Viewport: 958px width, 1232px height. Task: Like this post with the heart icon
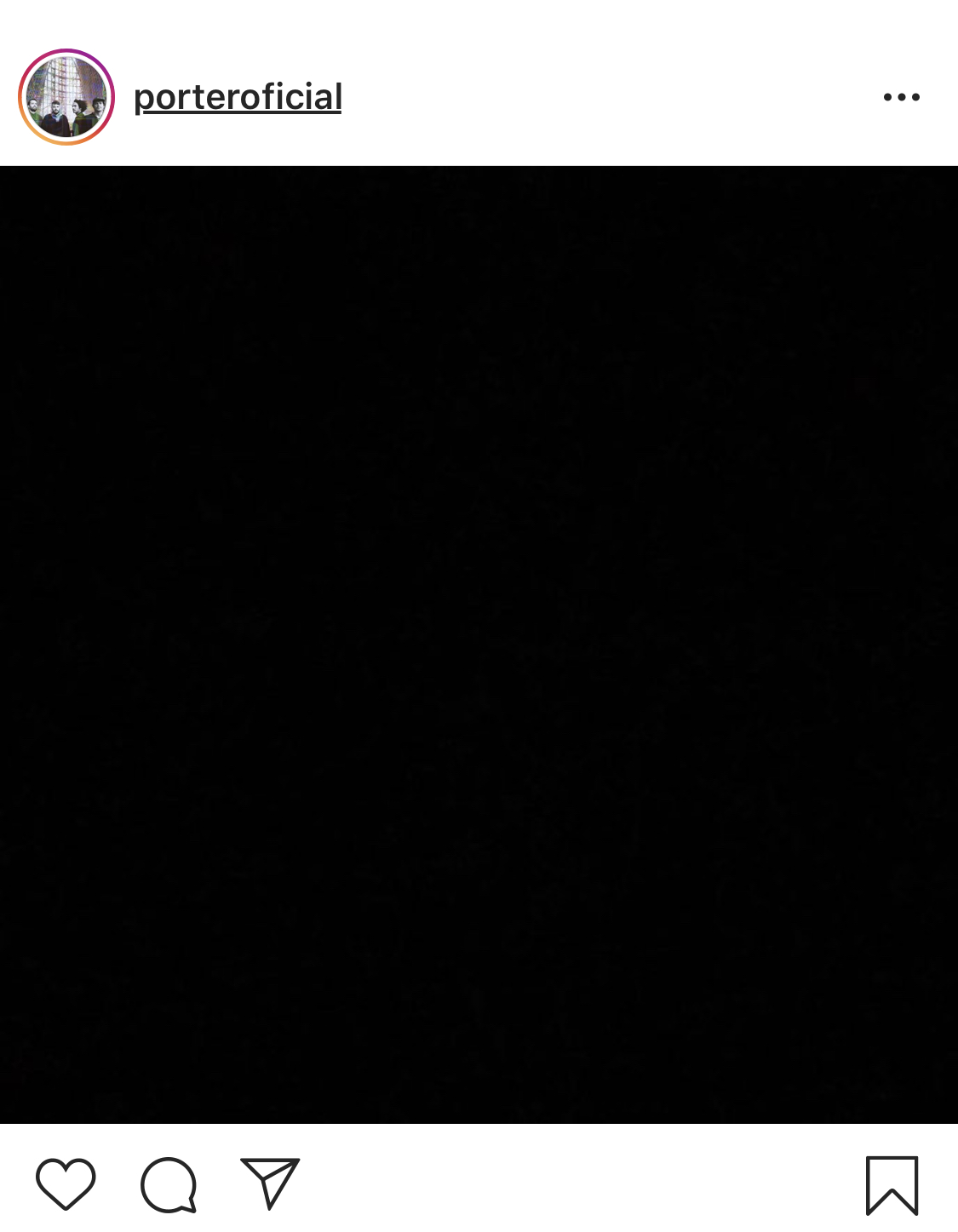tap(66, 1183)
